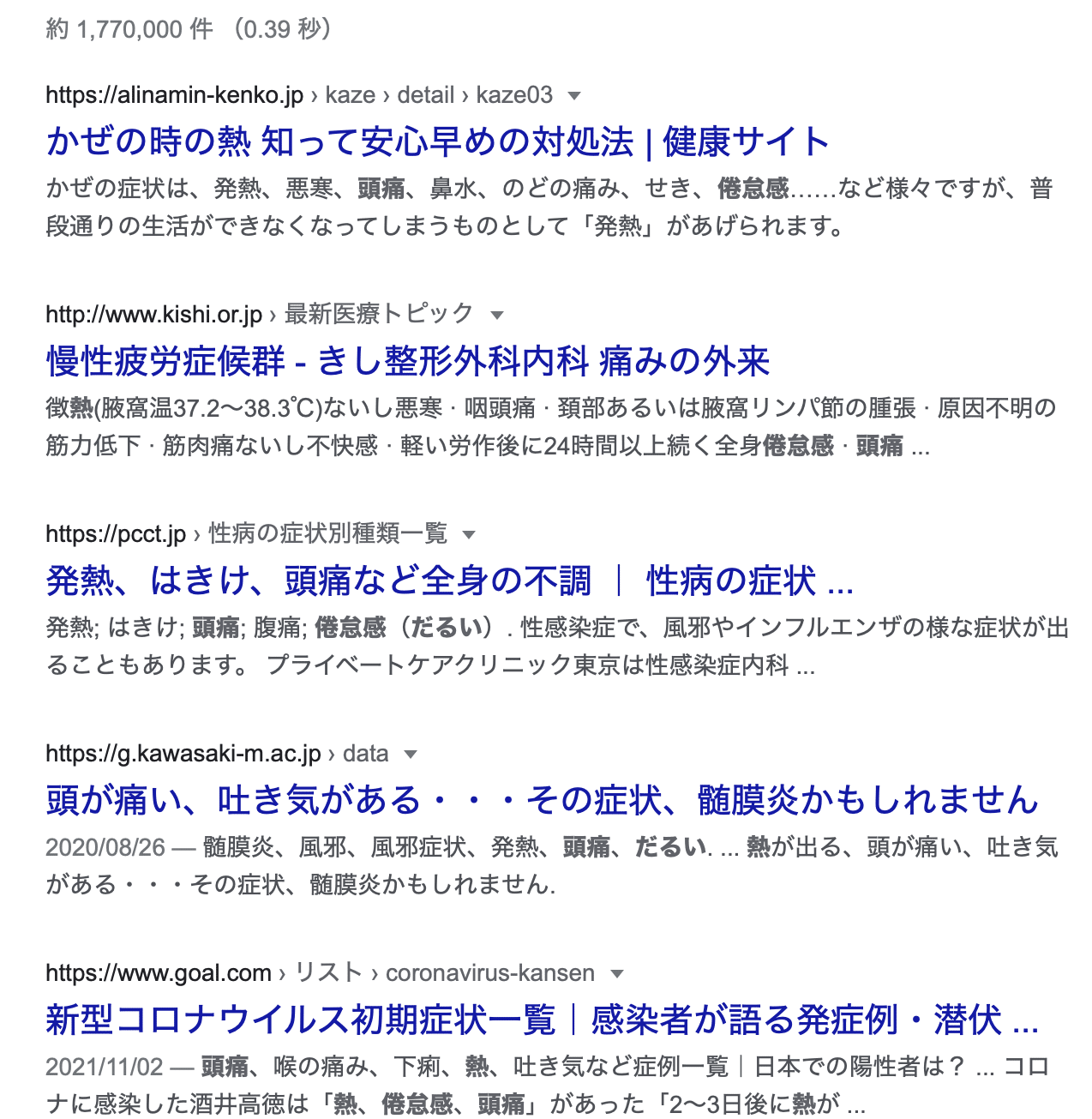
Task: Select the 「data」 breadcrumb segment
Action: [365, 754]
